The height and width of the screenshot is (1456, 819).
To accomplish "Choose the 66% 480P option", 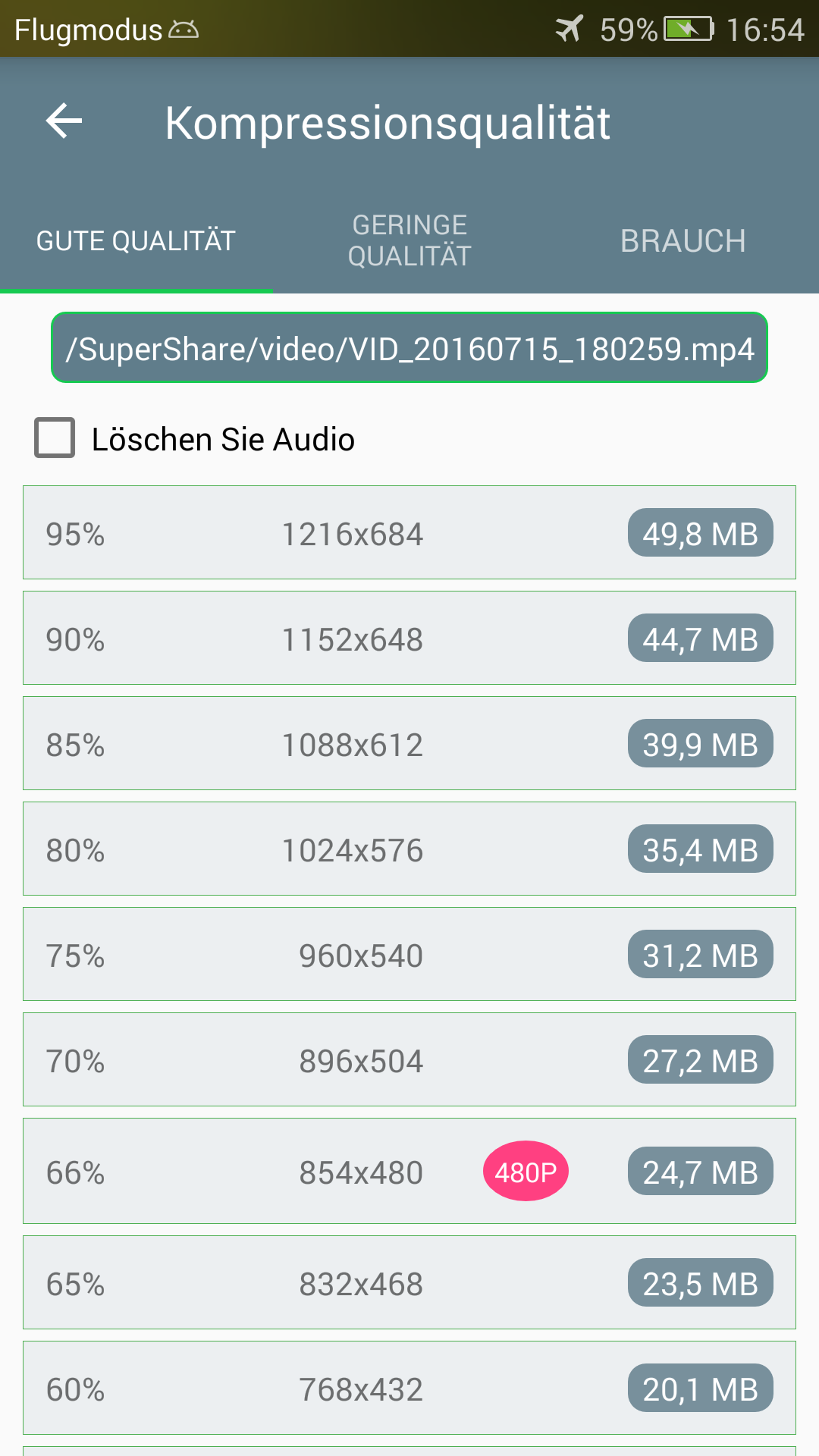I will tap(409, 1171).
